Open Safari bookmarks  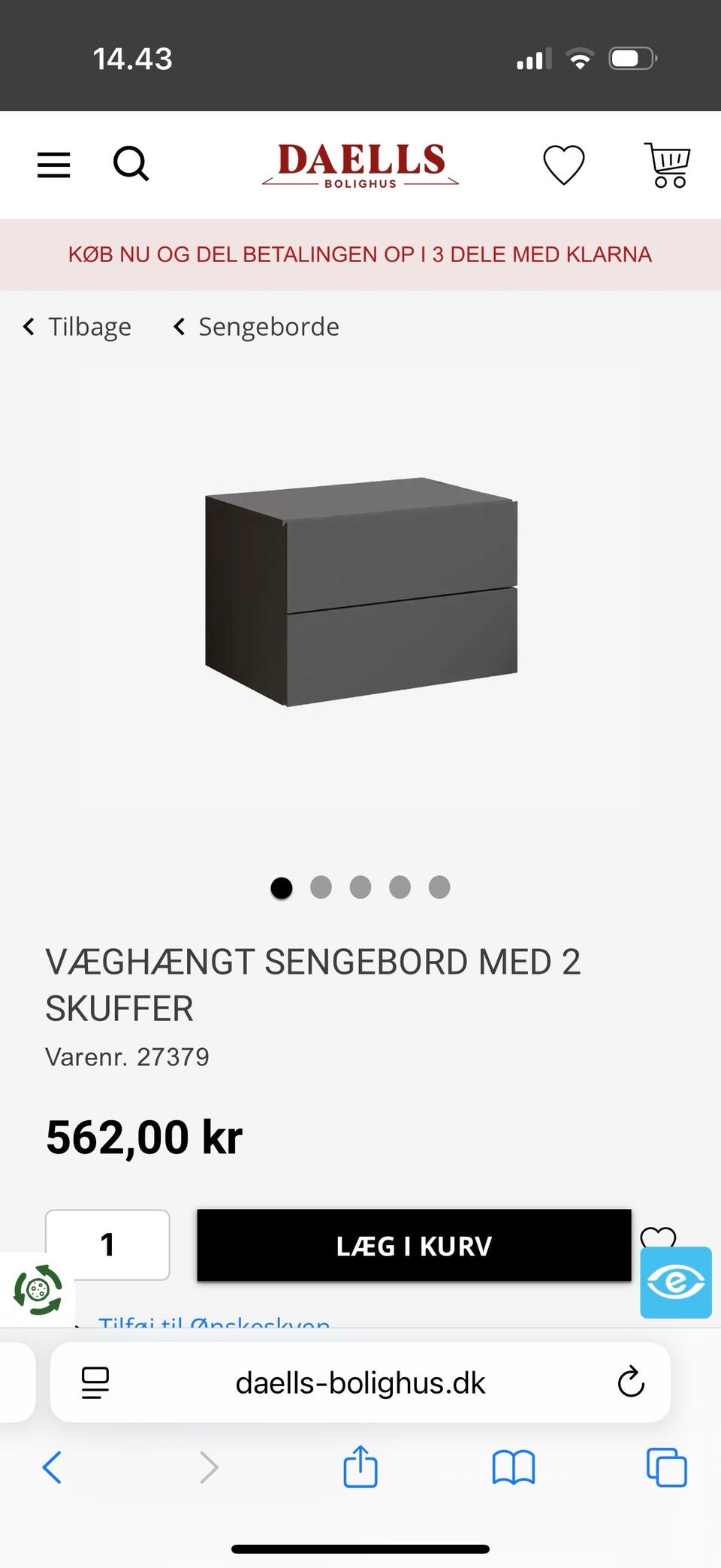tap(514, 1467)
